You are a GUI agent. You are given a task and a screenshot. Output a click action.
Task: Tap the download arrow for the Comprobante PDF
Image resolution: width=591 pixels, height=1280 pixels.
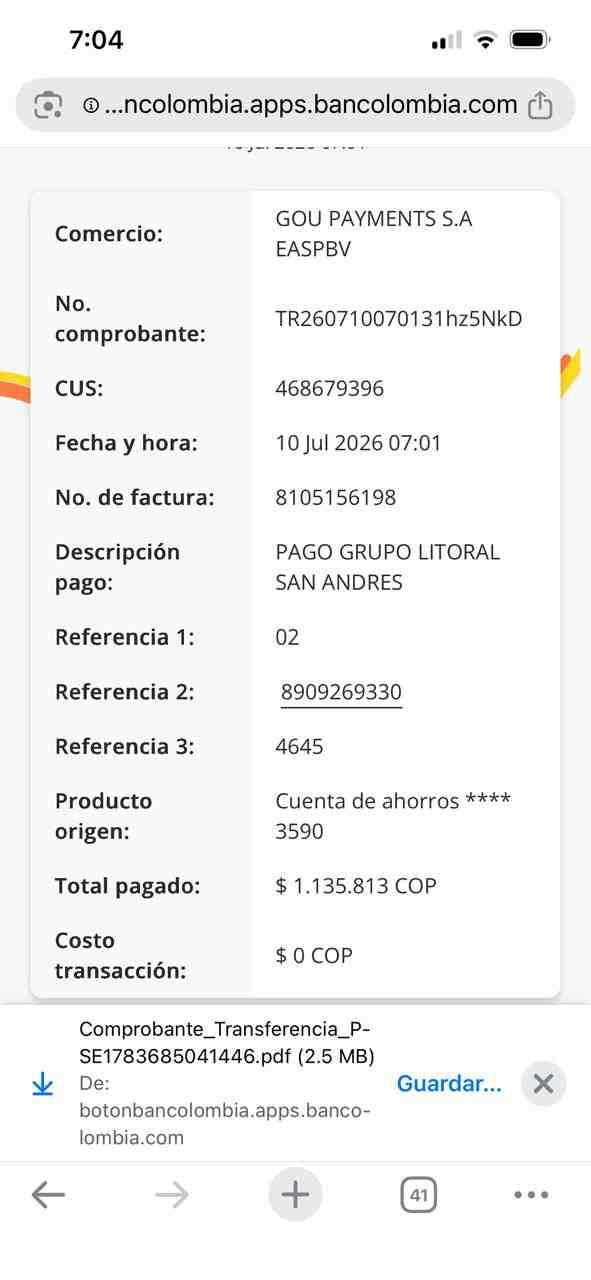[x=42, y=1084]
